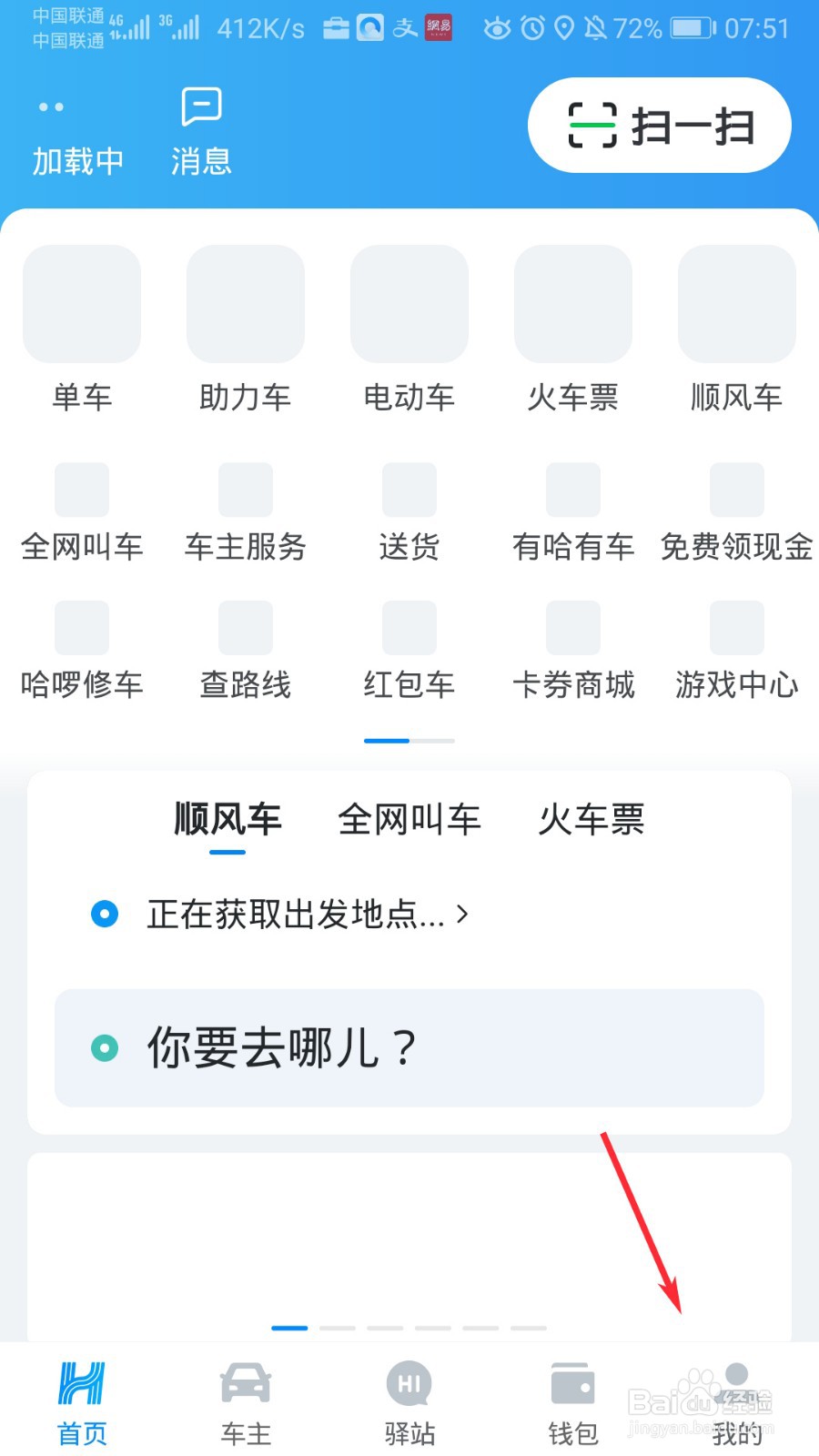Enter destination in 你要去哪儿
Viewport: 819px width, 1456px height.
pos(409,1048)
